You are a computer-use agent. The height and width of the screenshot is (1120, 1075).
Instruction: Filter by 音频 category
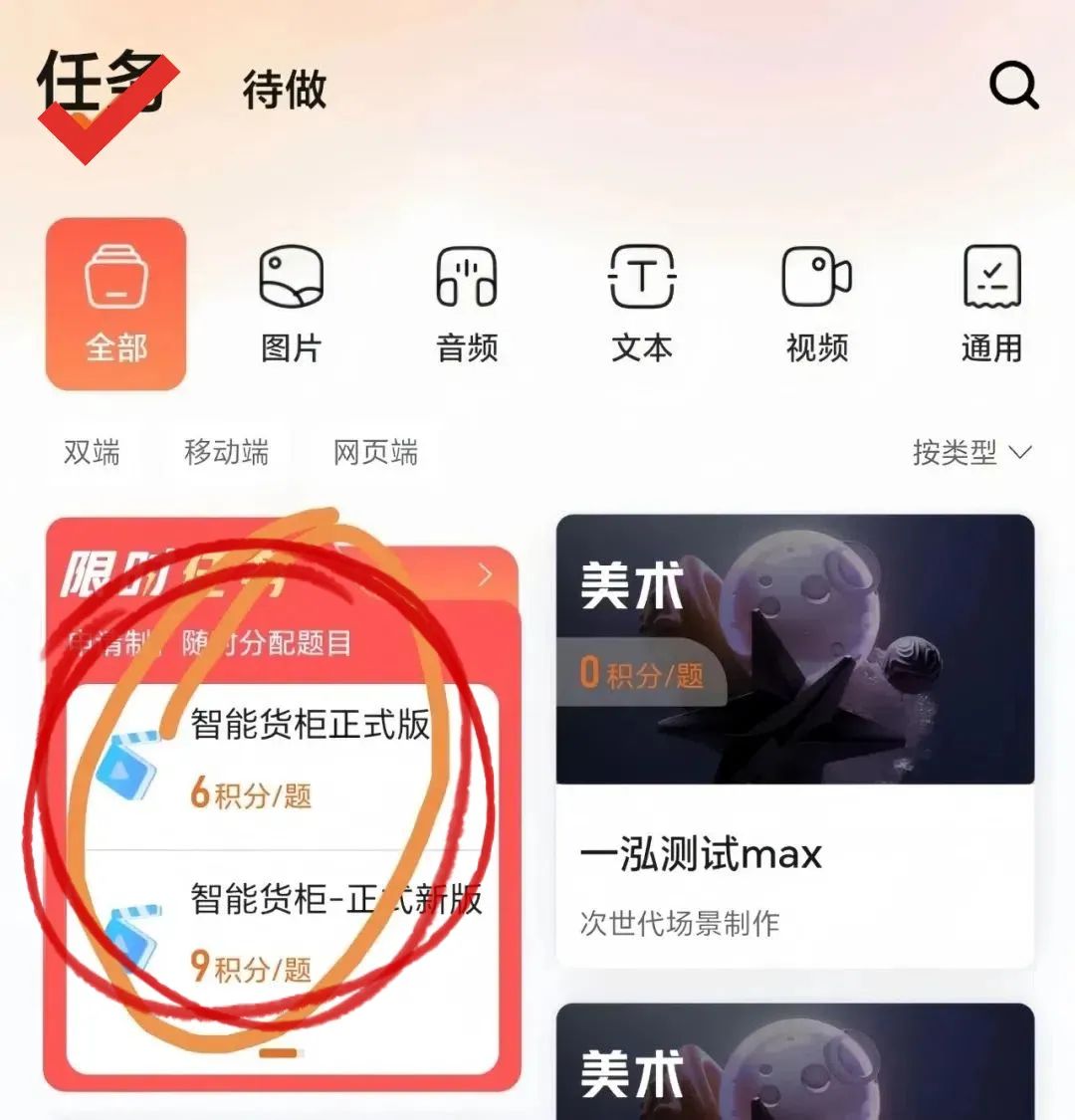click(466, 304)
